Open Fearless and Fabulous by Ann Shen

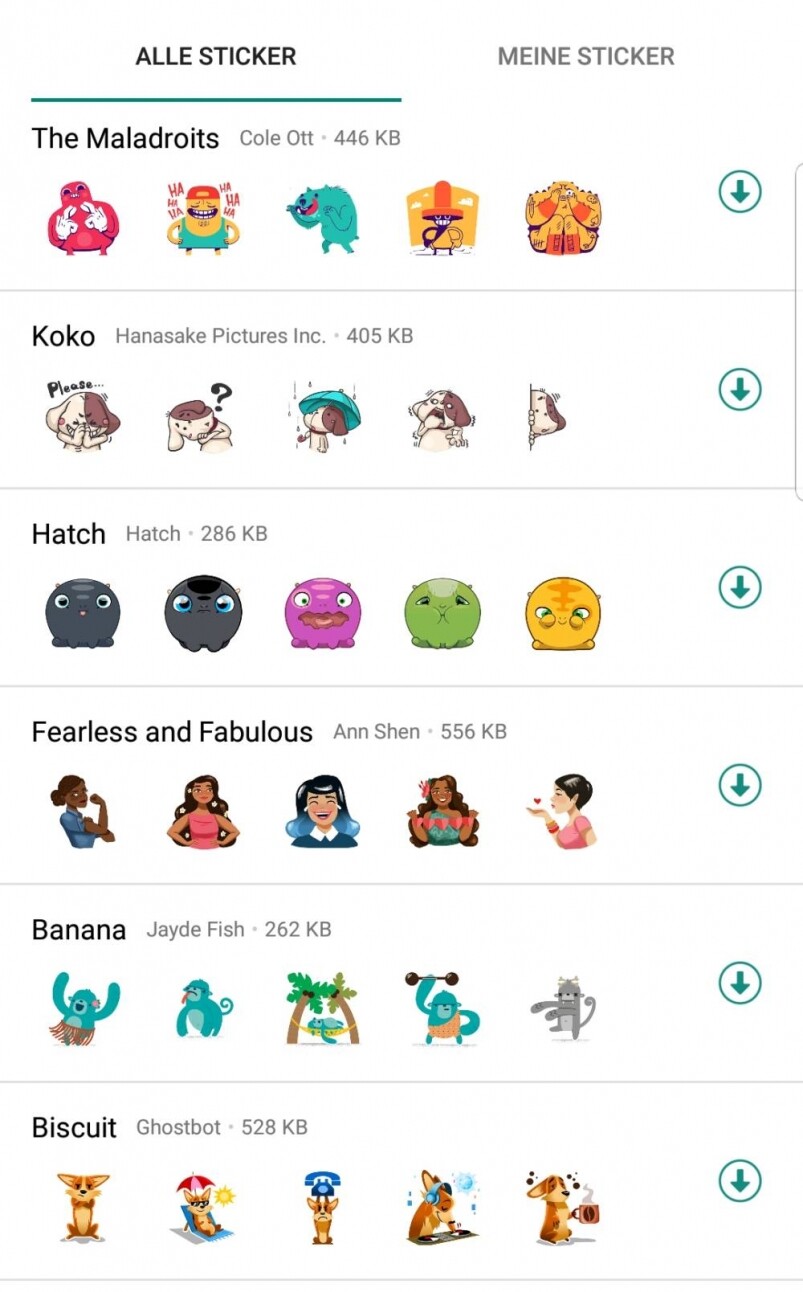[x=172, y=732]
